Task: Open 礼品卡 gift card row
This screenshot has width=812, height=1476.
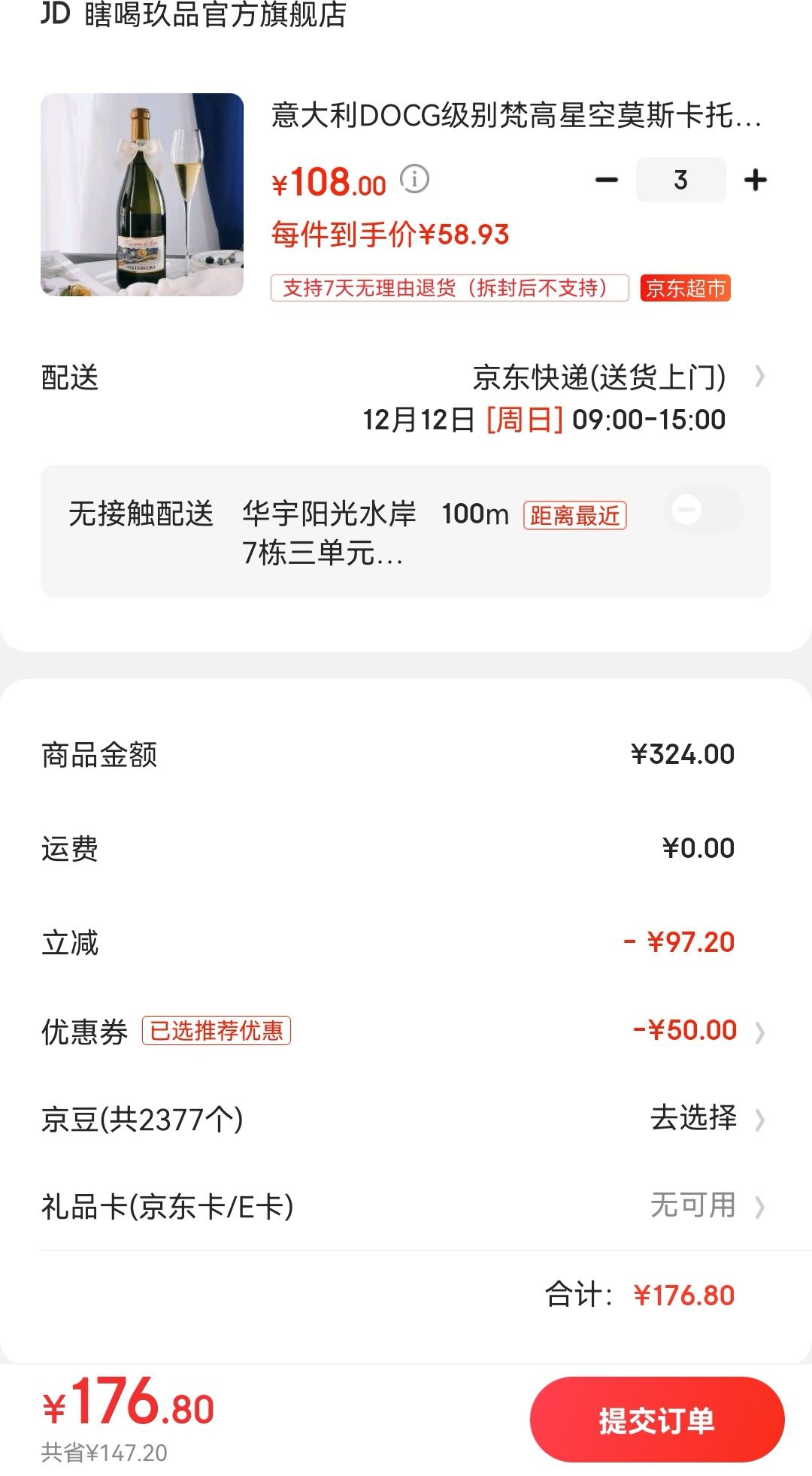Action: [406, 1206]
